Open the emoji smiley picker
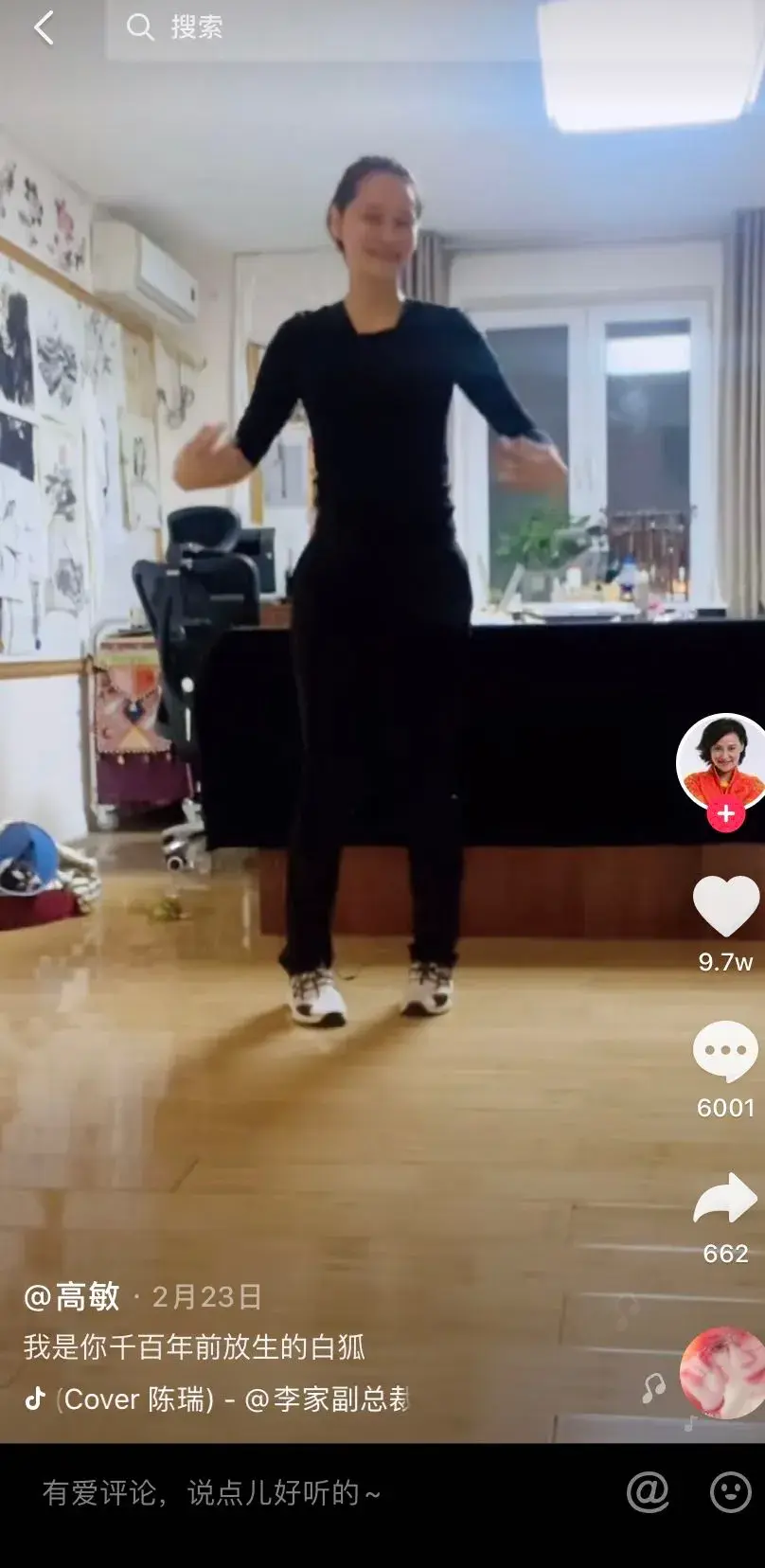Image resolution: width=765 pixels, height=1568 pixels. click(730, 1493)
